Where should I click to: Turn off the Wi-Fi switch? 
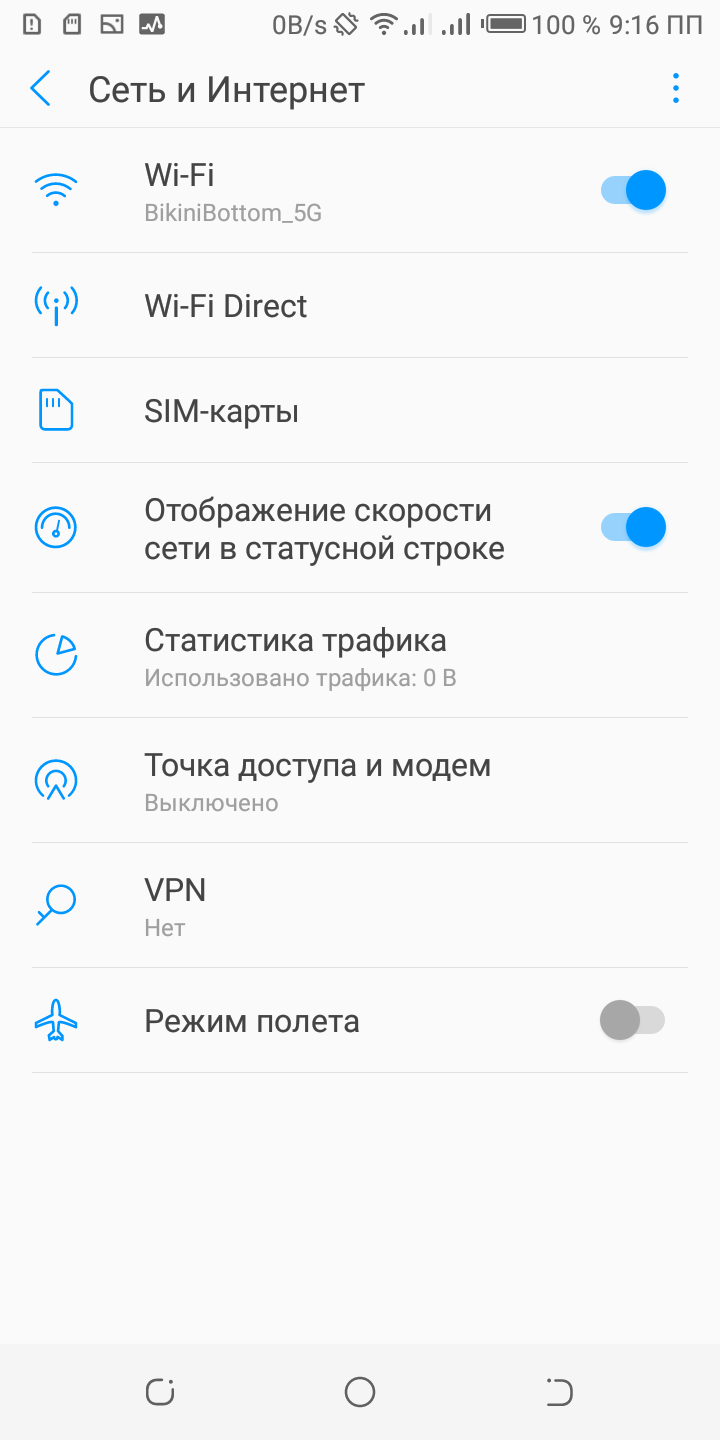click(633, 190)
